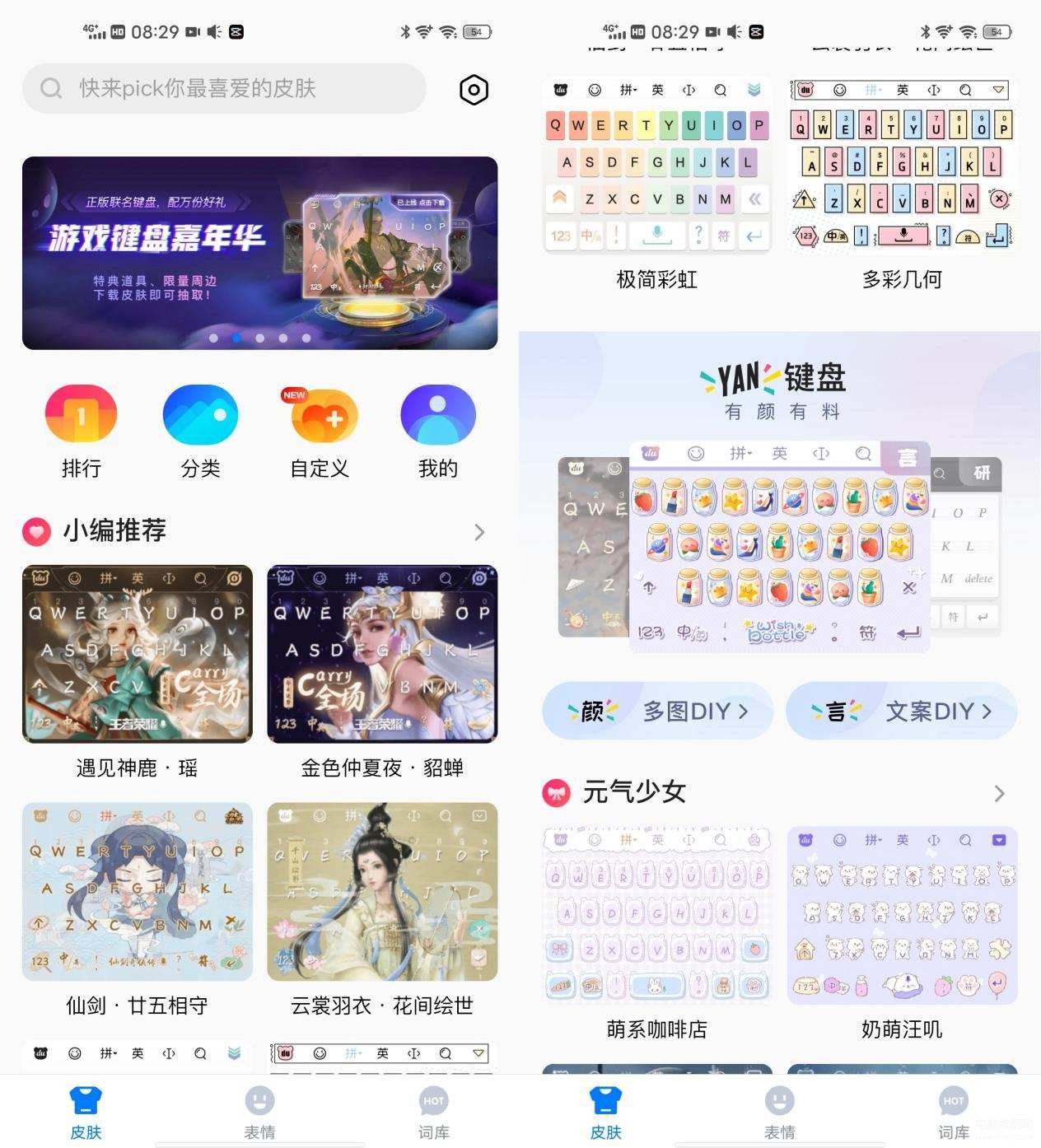
Task: Open the 萌系咖啡店 skin
Action: 656,916
